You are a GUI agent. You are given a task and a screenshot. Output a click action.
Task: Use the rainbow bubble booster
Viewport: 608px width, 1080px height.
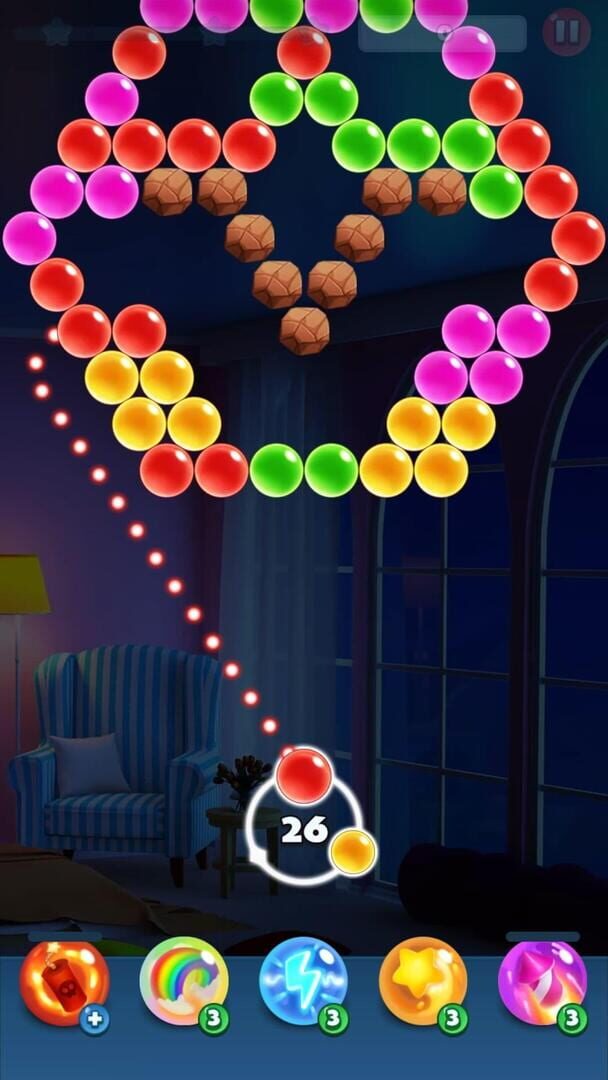[184, 981]
